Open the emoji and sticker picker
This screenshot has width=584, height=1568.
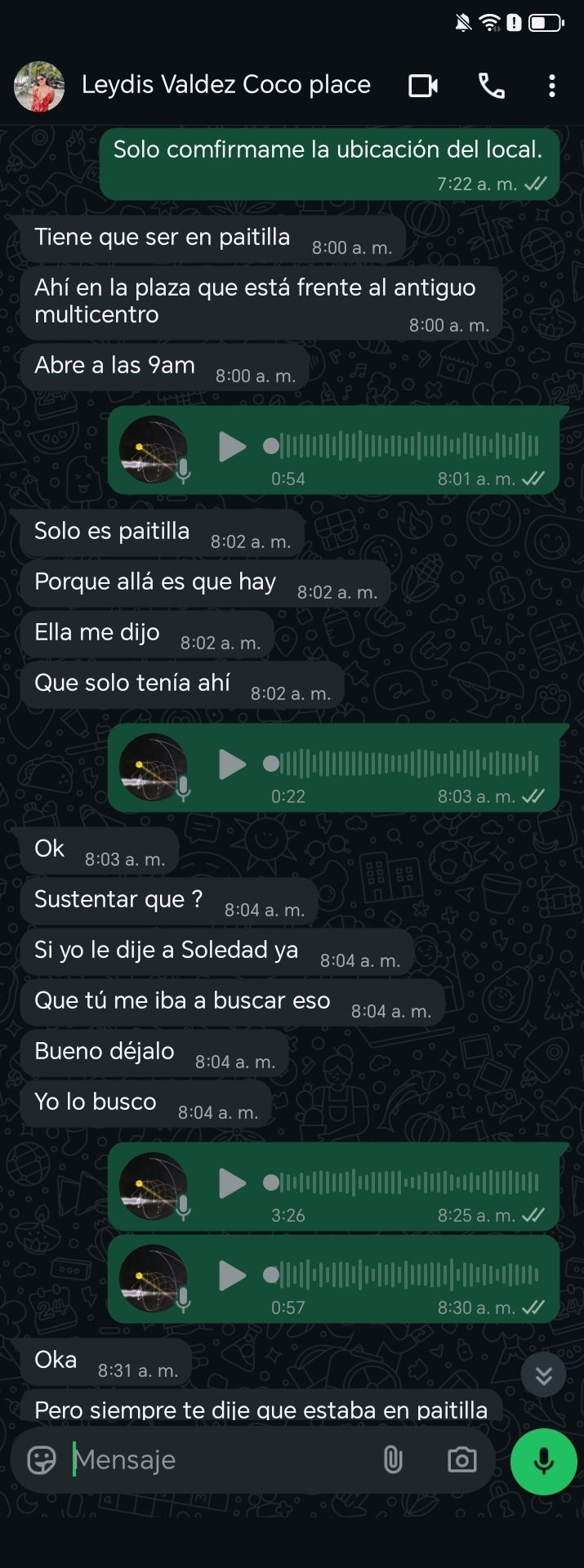point(42,1459)
